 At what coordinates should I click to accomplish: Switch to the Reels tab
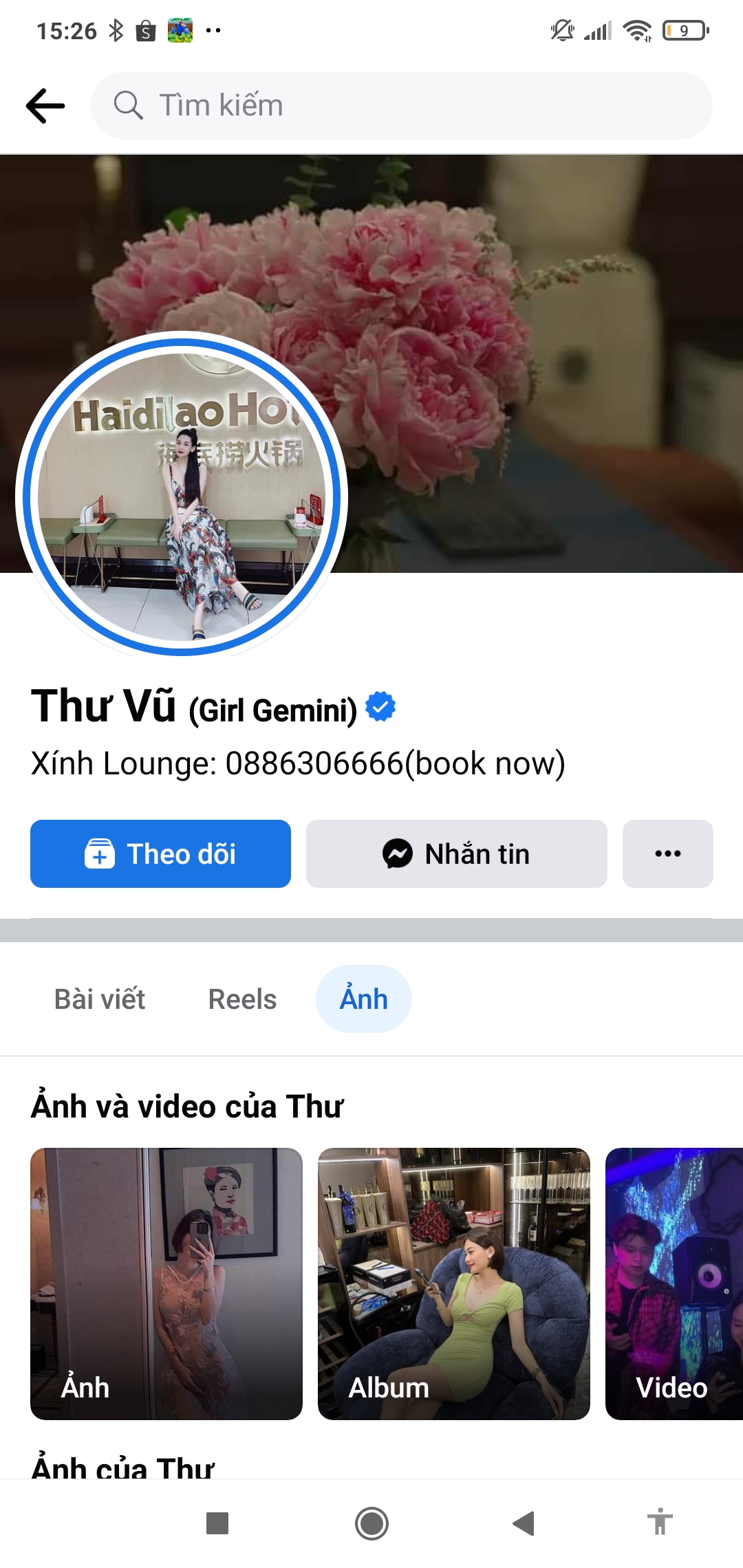(242, 999)
